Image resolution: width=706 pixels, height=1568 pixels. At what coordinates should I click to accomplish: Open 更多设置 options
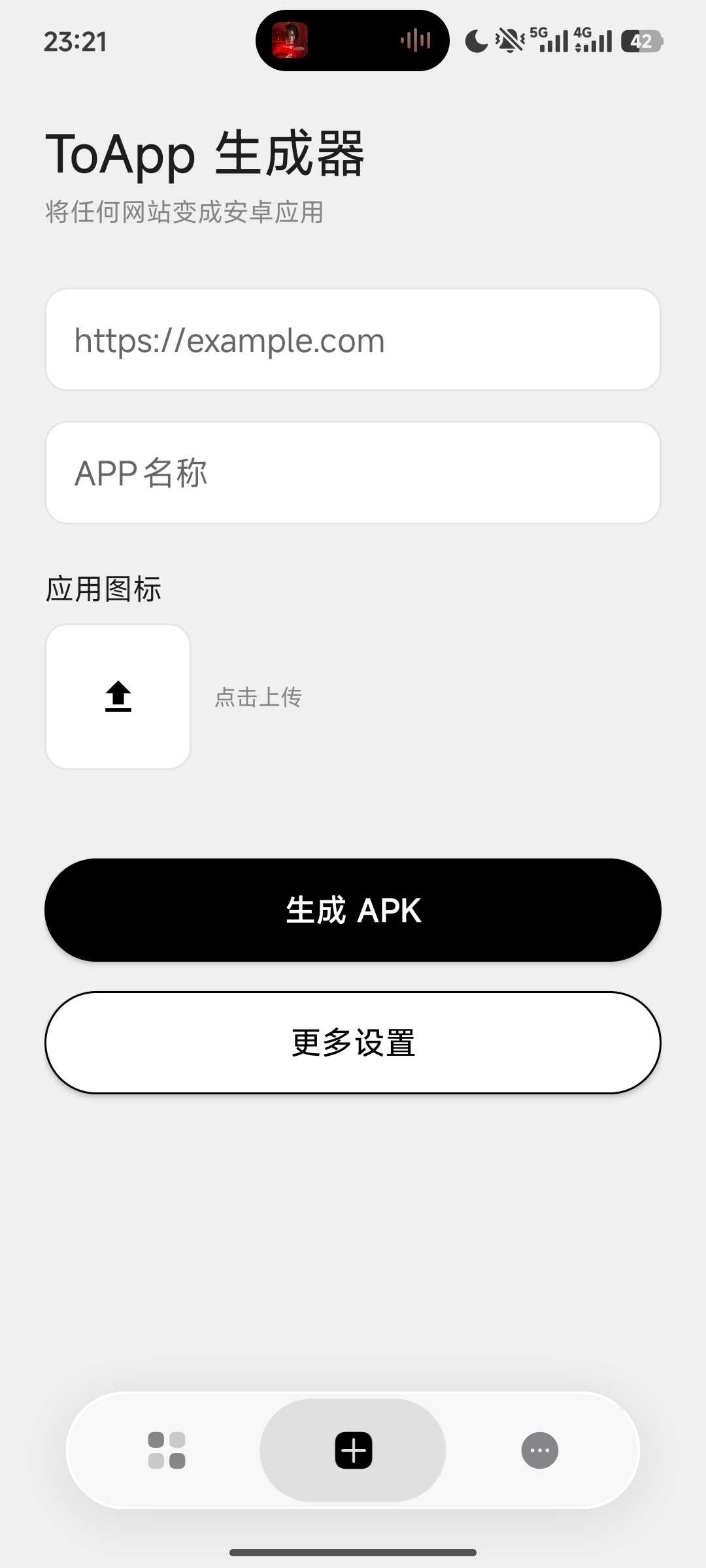(353, 1043)
